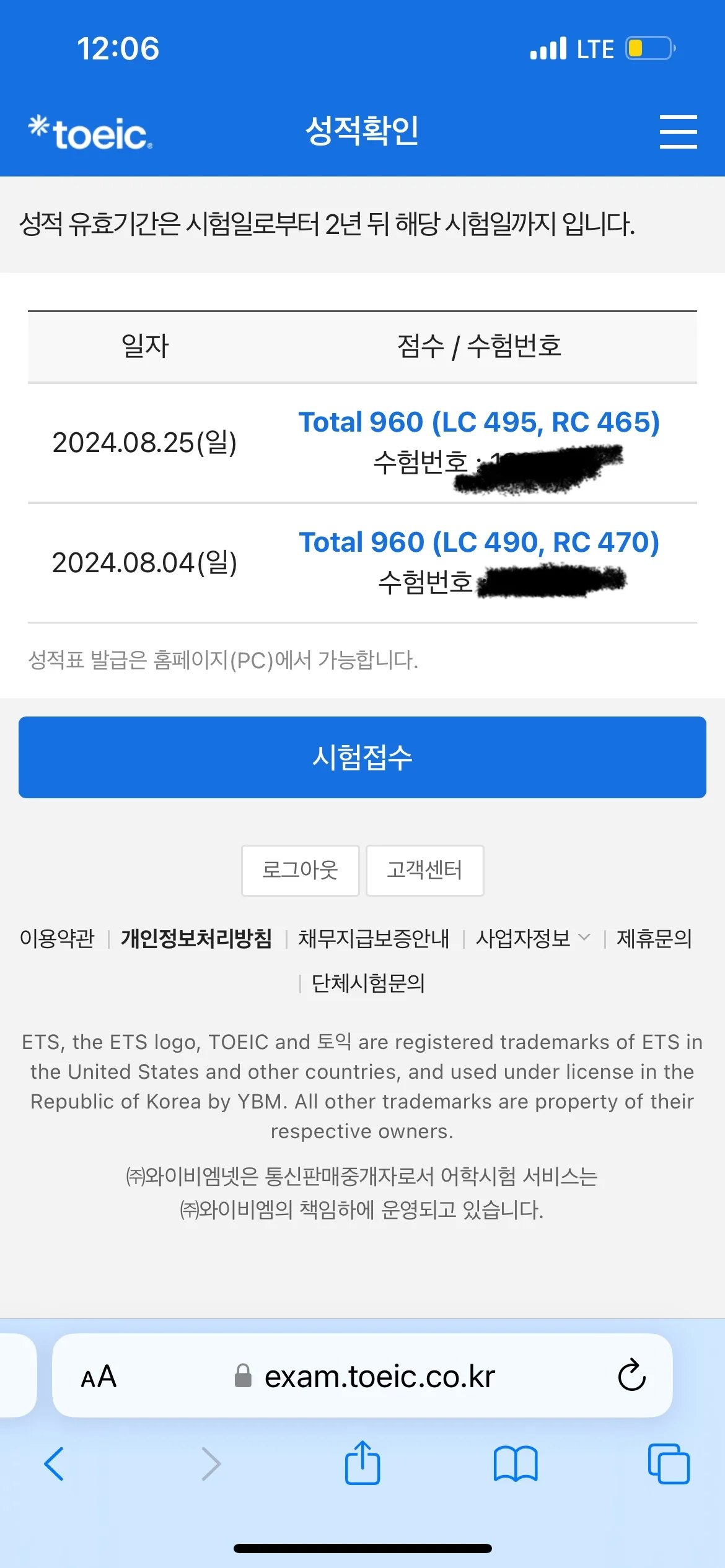Viewport: 725px width, 1568px height.
Task: Open the 2024.08.25 Total 960 score details
Action: [479, 422]
